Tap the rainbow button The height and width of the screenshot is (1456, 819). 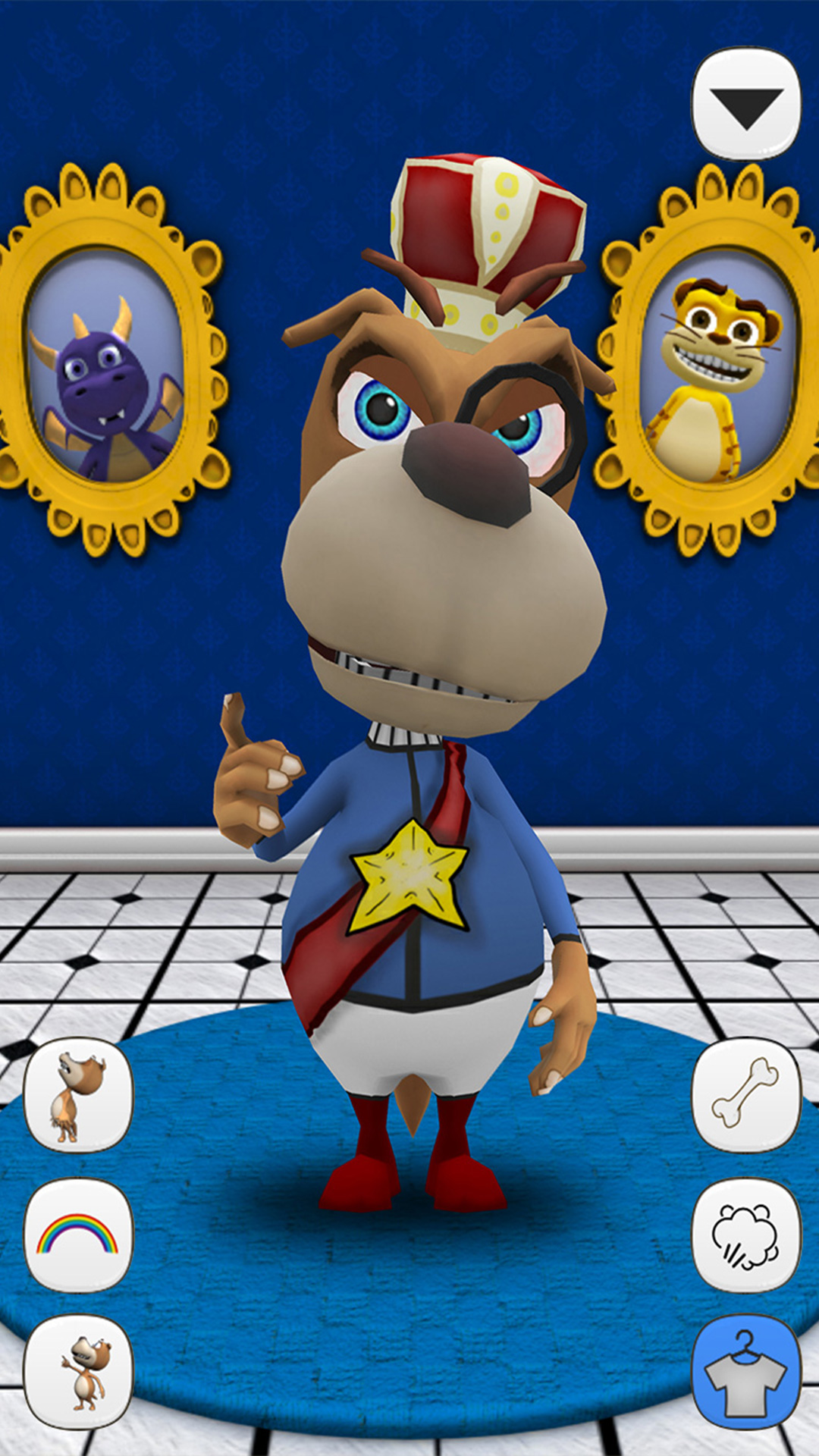tap(78, 1235)
